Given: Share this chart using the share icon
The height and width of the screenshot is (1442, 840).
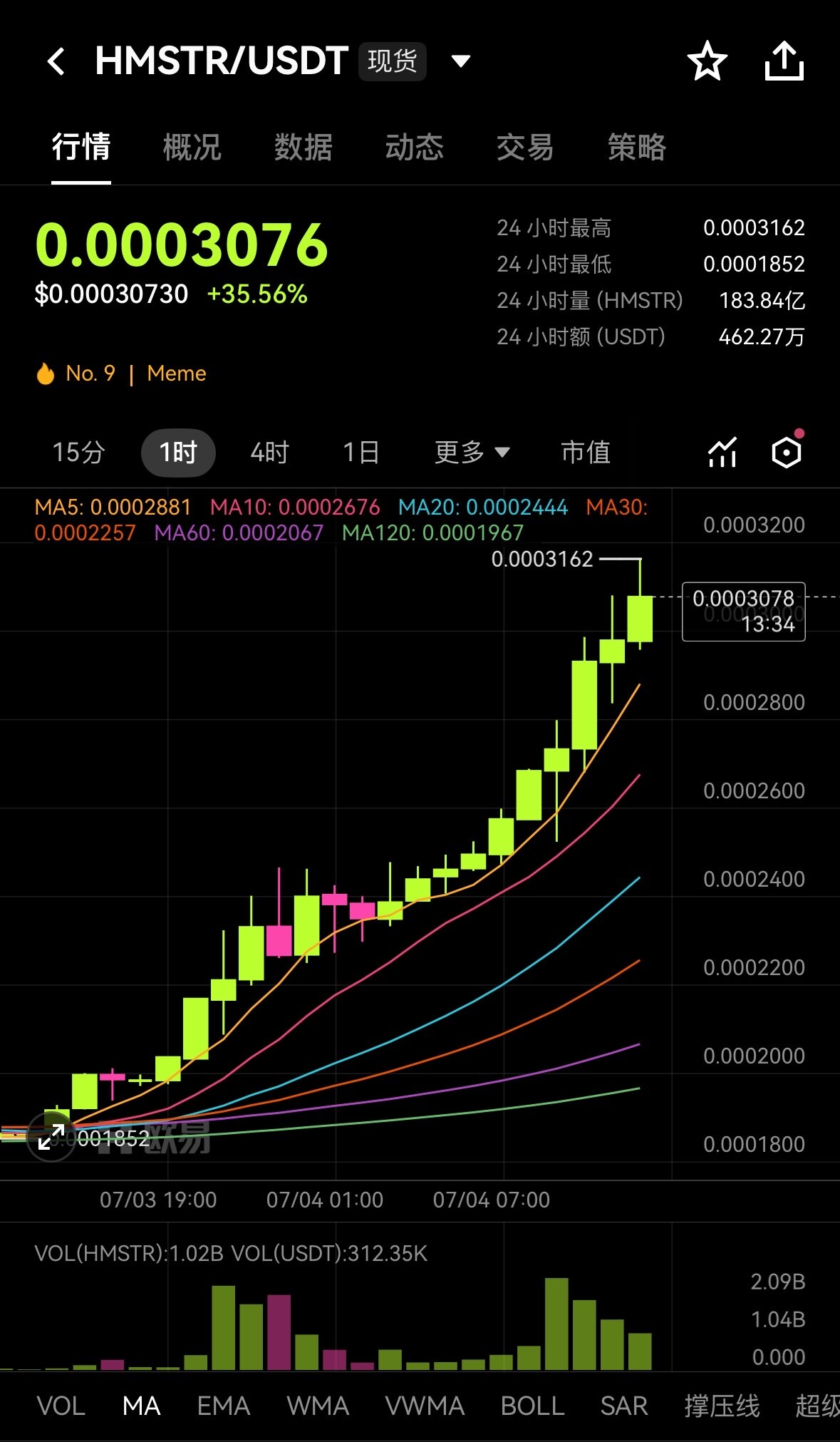Looking at the screenshot, I should point(784,61).
